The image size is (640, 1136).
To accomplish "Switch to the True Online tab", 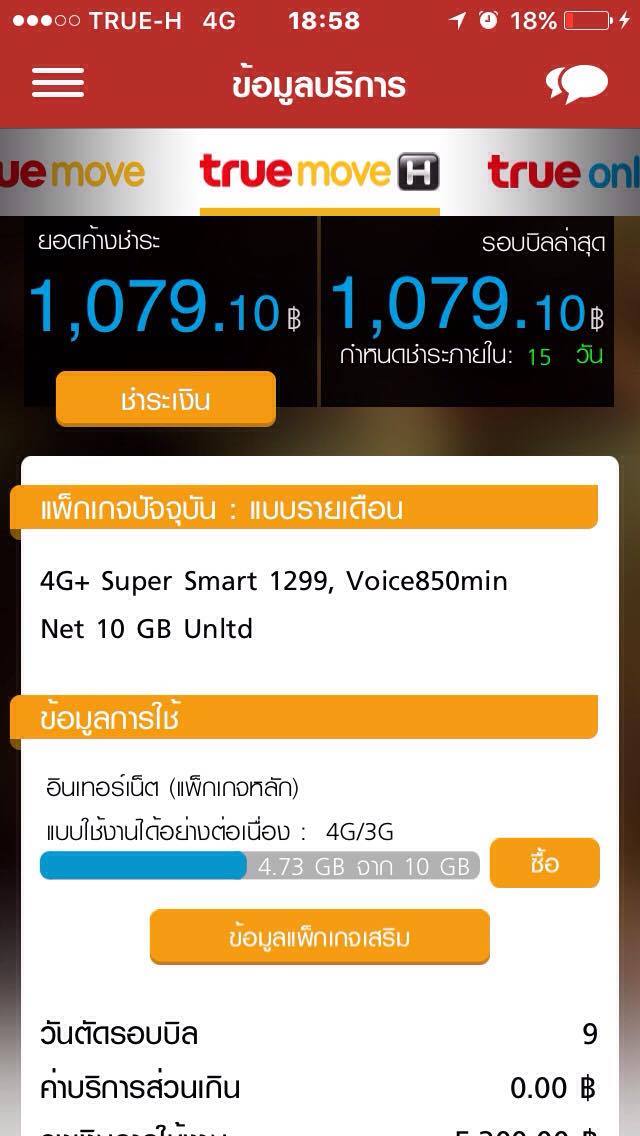I will pyautogui.click(x=564, y=172).
